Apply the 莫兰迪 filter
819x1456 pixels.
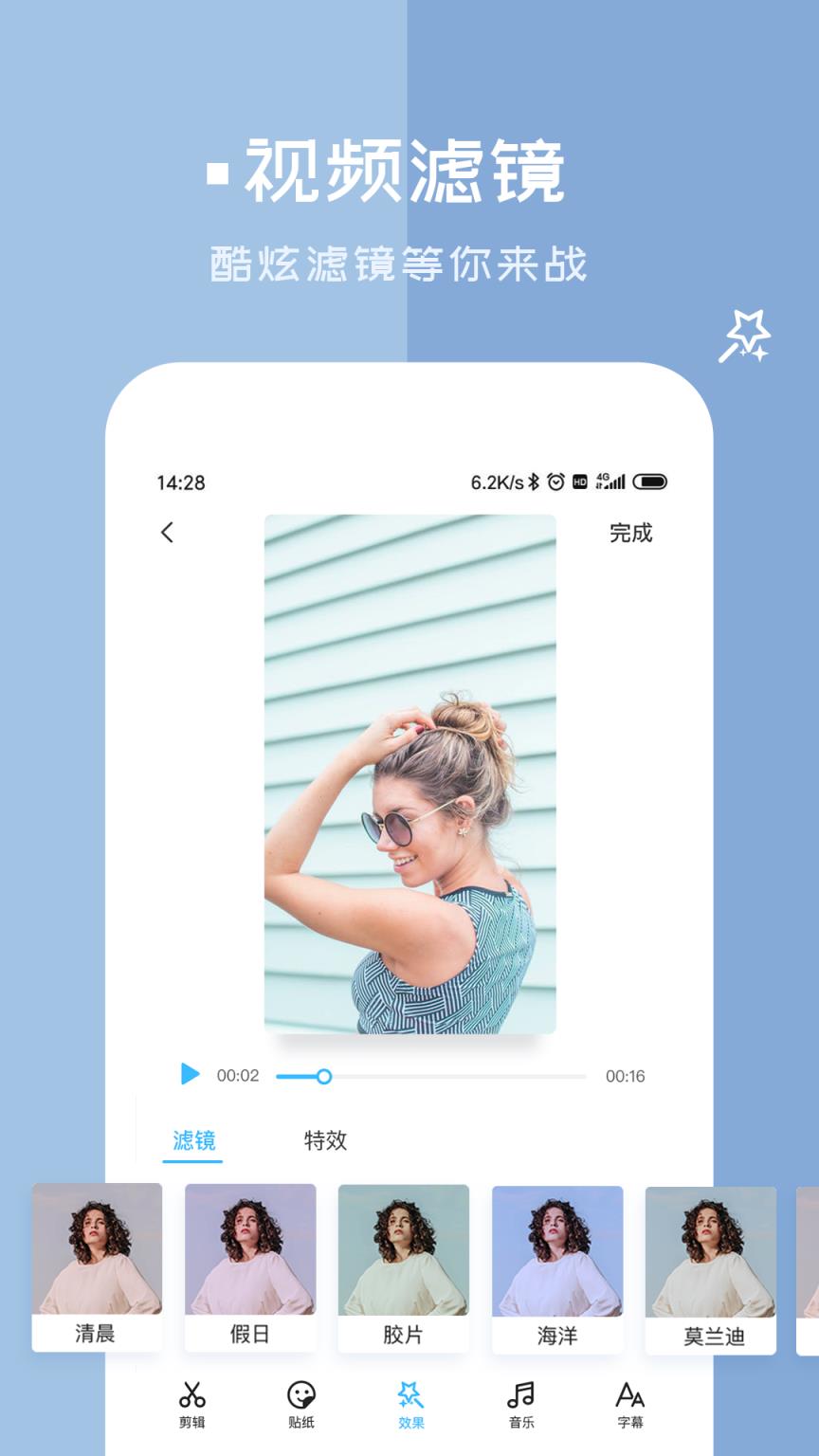click(x=710, y=1261)
